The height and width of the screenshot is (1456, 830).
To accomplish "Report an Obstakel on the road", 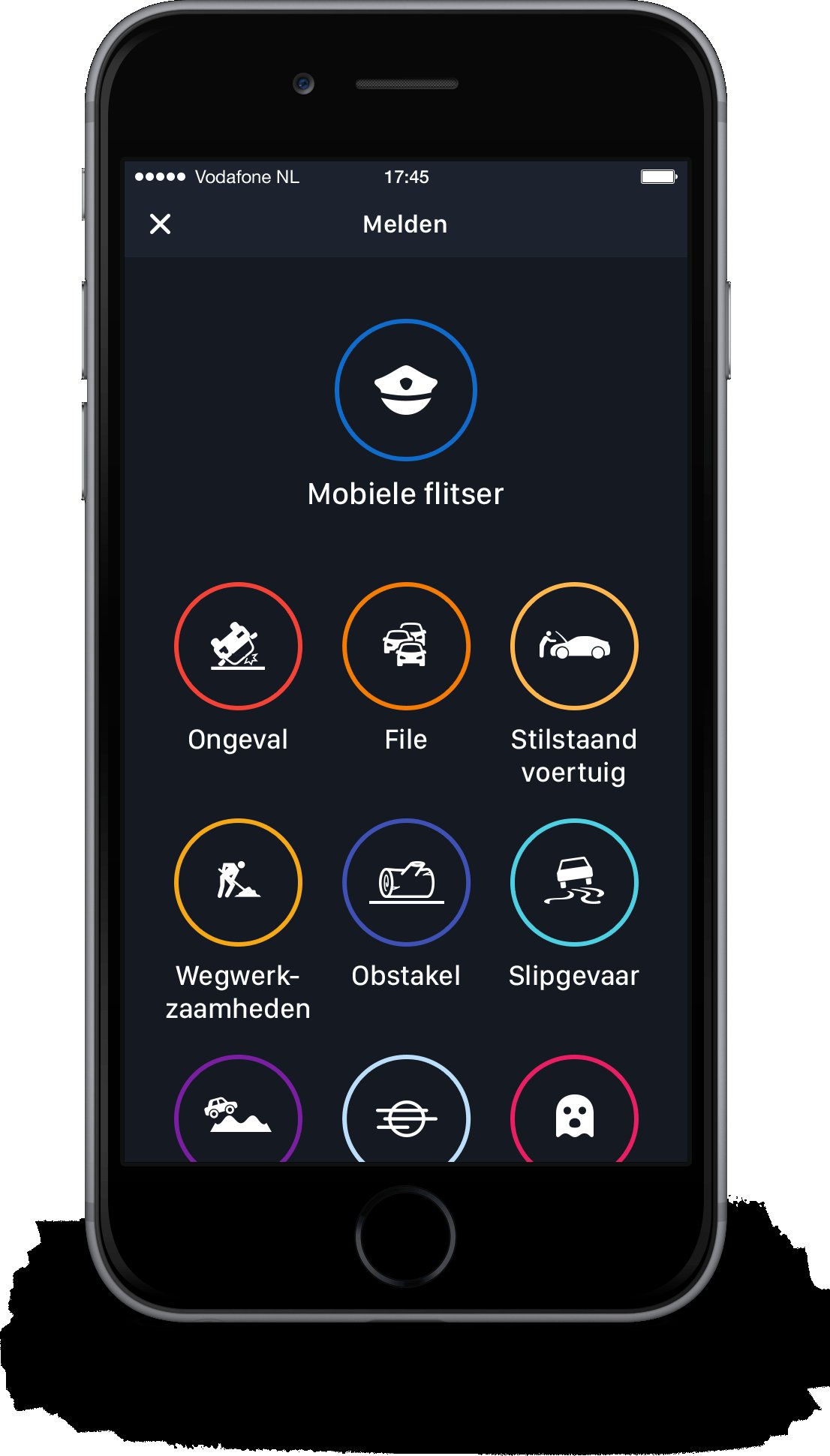I will tap(406, 882).
